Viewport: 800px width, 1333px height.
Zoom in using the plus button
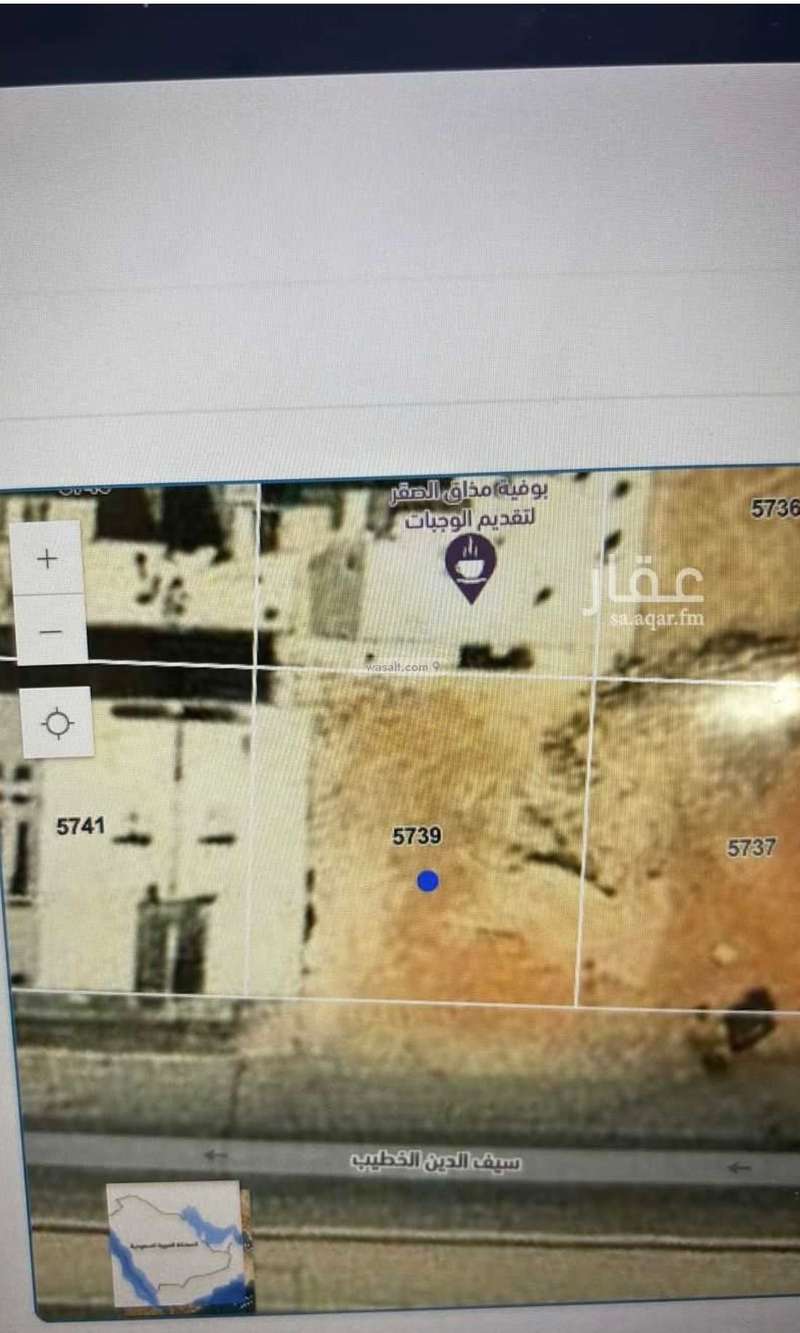coord(46,560)
